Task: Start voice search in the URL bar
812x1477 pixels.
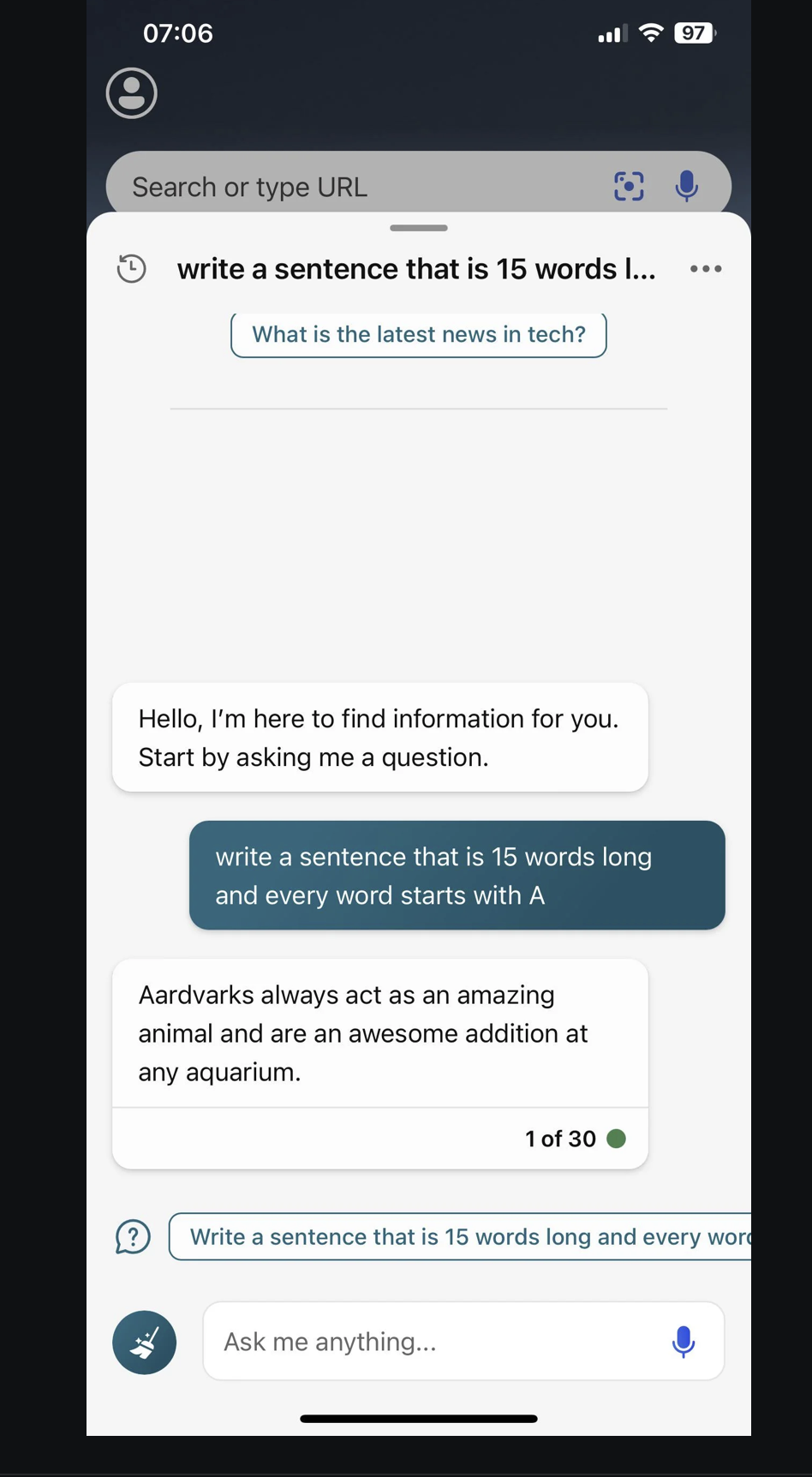Action: pyautogui.click(x=686, y=186)
